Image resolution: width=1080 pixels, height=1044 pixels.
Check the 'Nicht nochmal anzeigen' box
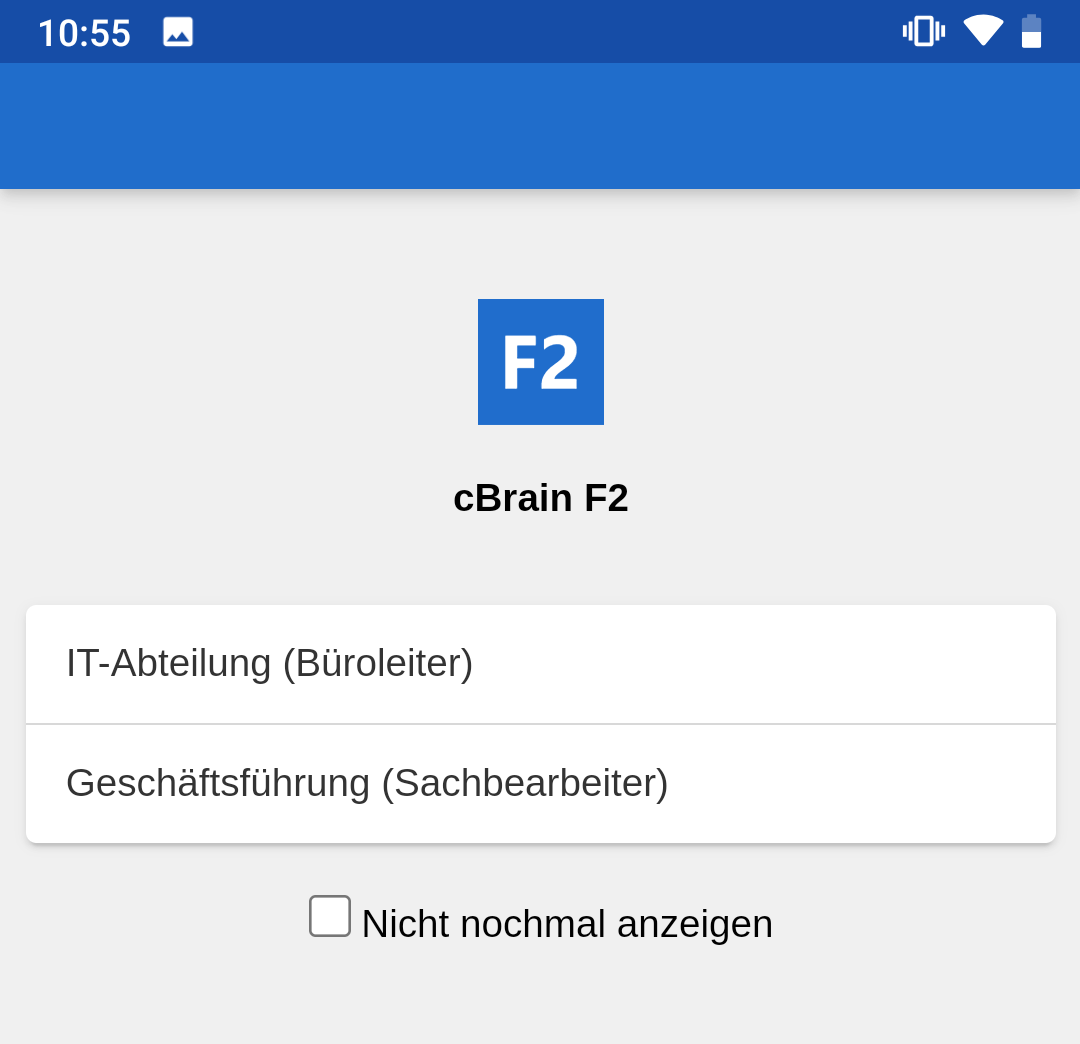click(330, 916)
